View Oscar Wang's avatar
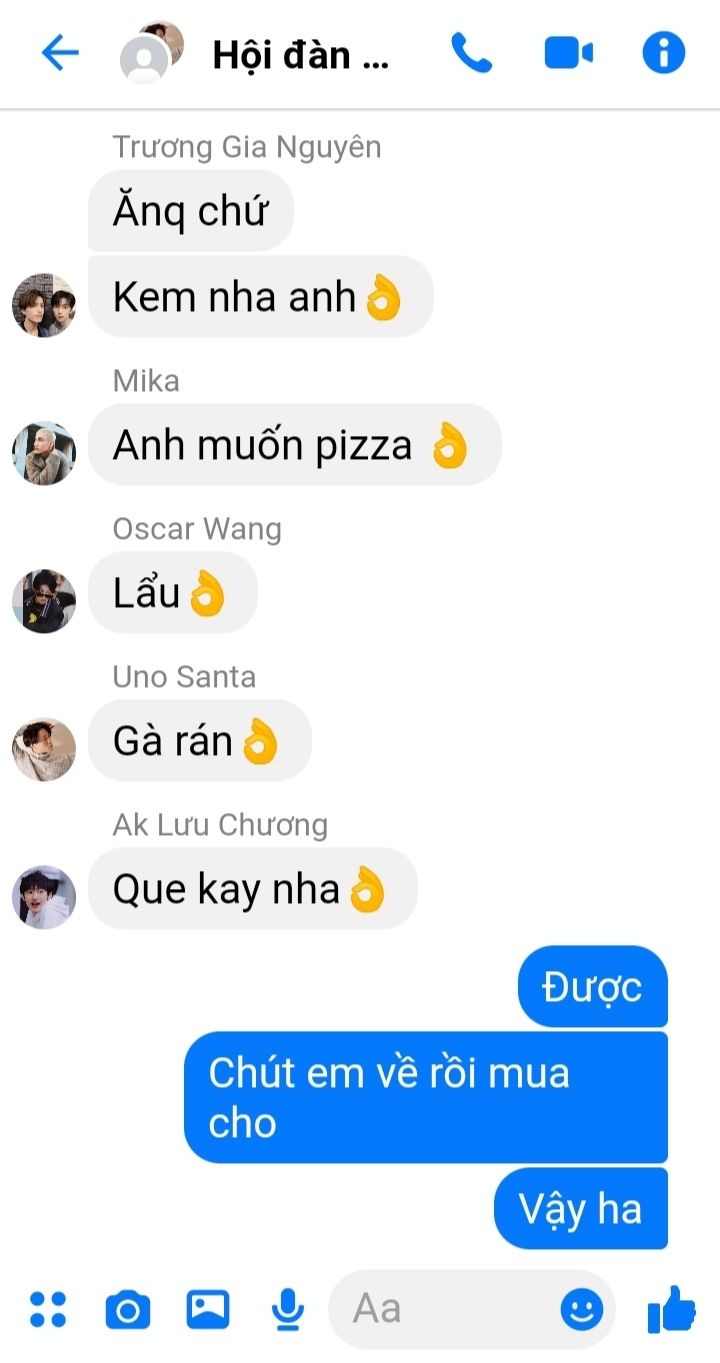Screen dimensions: 720x1363 click(x=44, y=601)
